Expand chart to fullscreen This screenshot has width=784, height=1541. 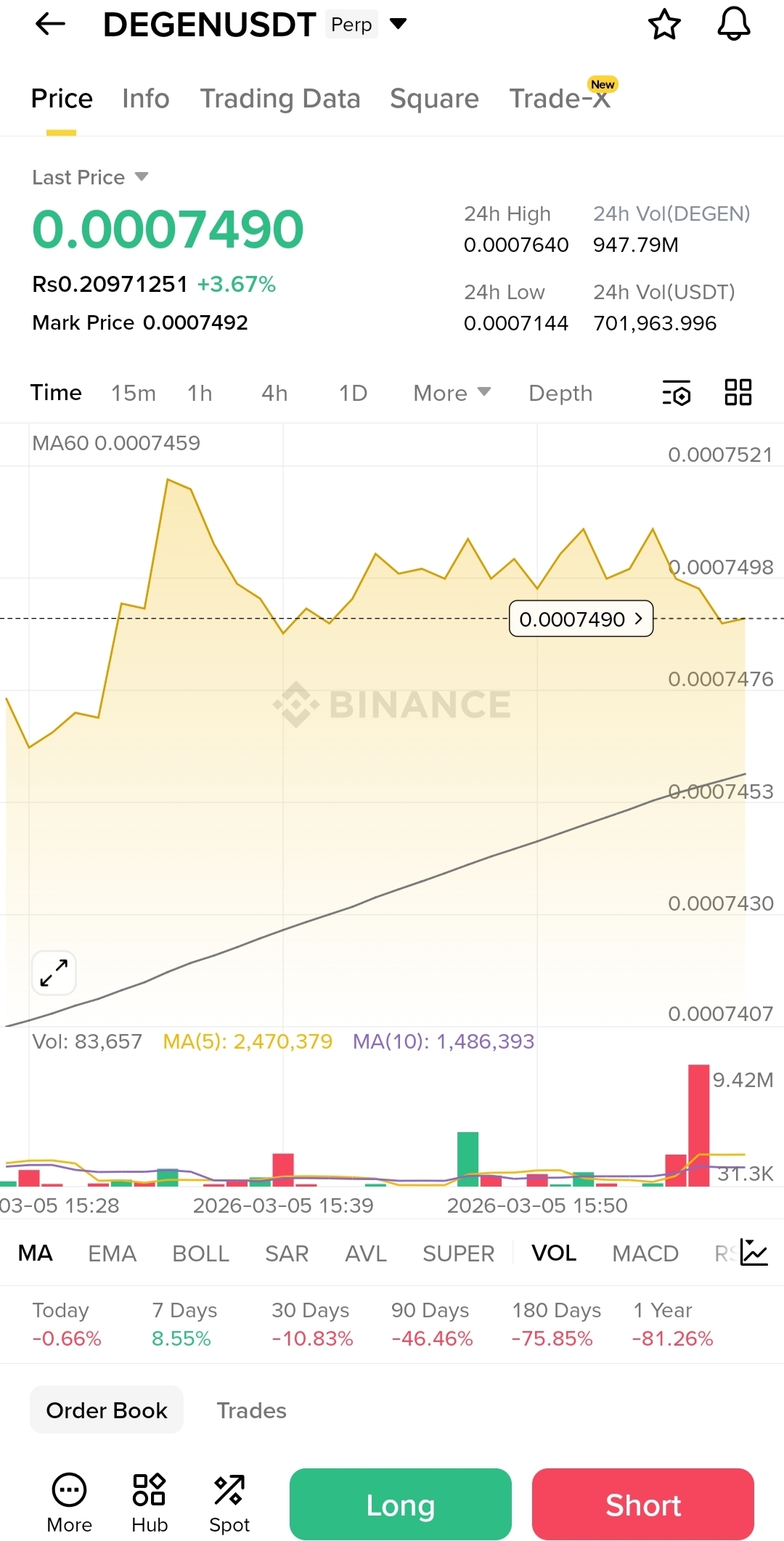(x=54, y=972)
